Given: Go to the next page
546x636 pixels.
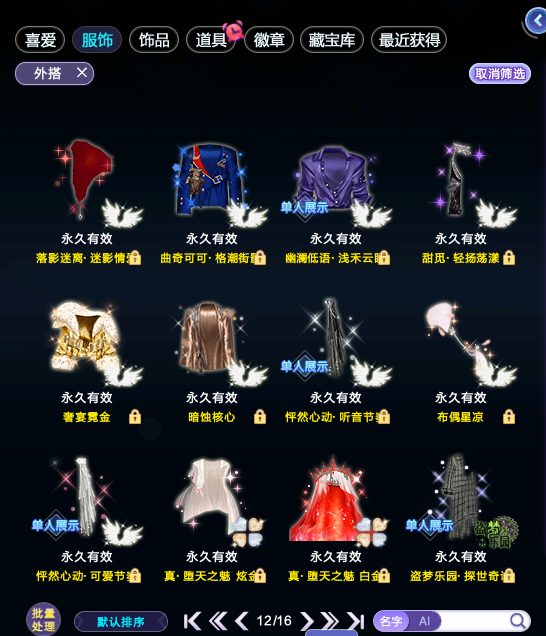Looking at the screenshot, I should 307,621.
